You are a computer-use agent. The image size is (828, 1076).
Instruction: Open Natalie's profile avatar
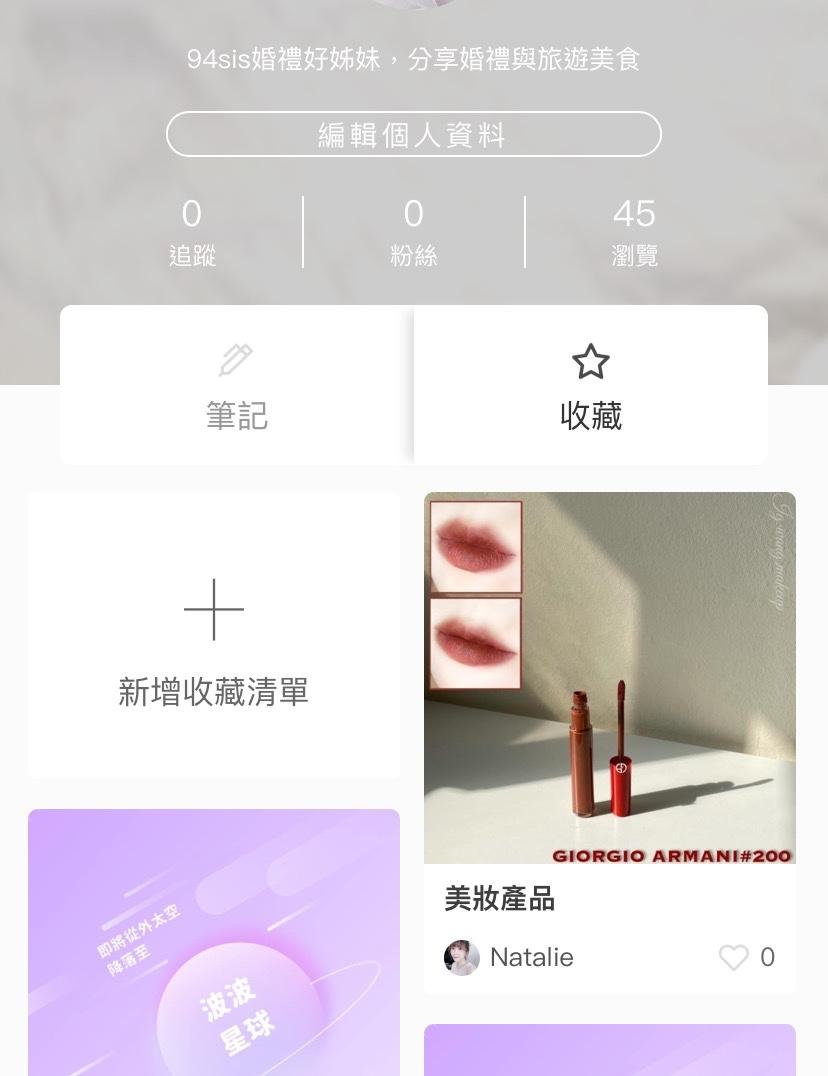(x=461, y=958)
